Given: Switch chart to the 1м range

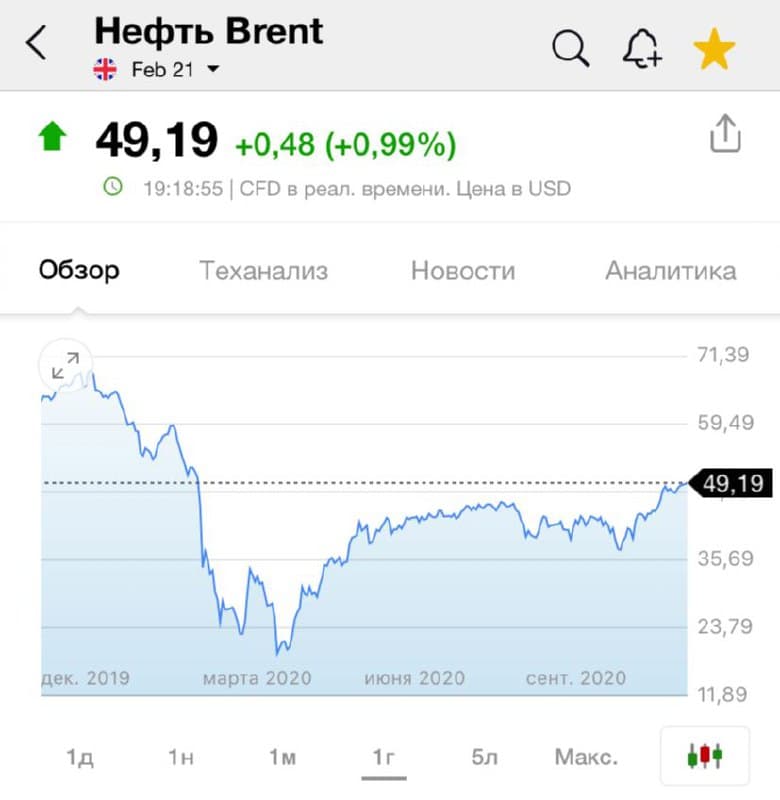Looking at the screenshot, I should [282, 757].
